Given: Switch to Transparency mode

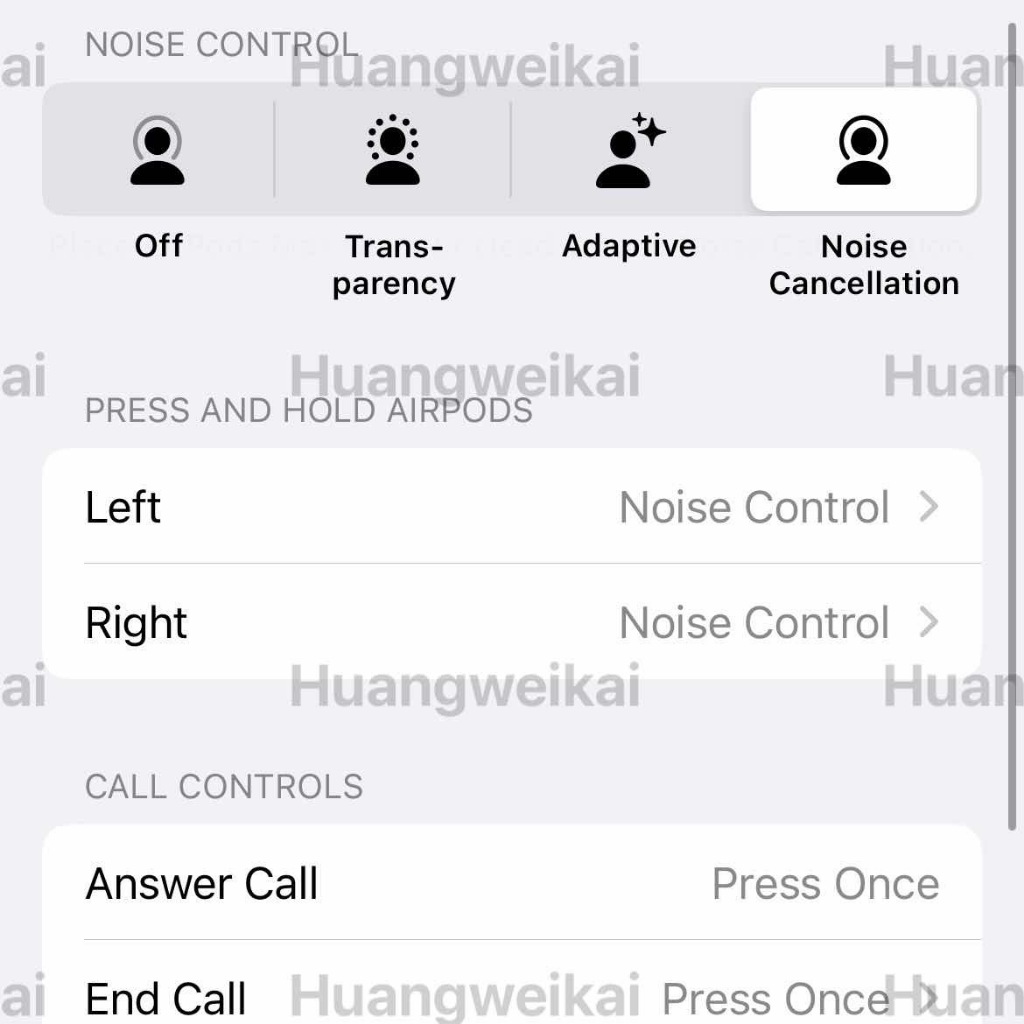Looking at the screenshot, I should point(392,150).
